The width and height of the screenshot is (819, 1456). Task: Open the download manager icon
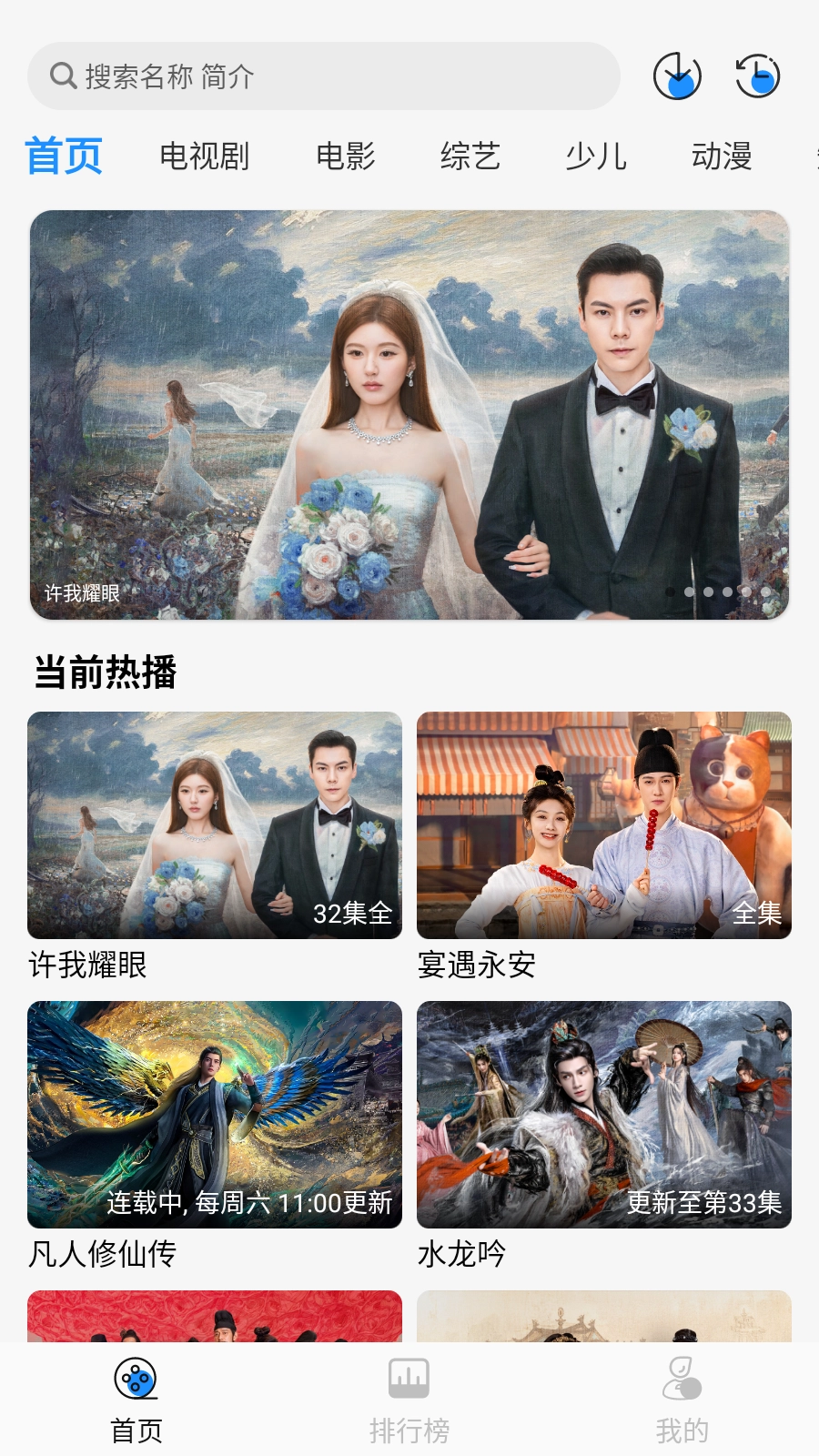click(x=677, y=76)
